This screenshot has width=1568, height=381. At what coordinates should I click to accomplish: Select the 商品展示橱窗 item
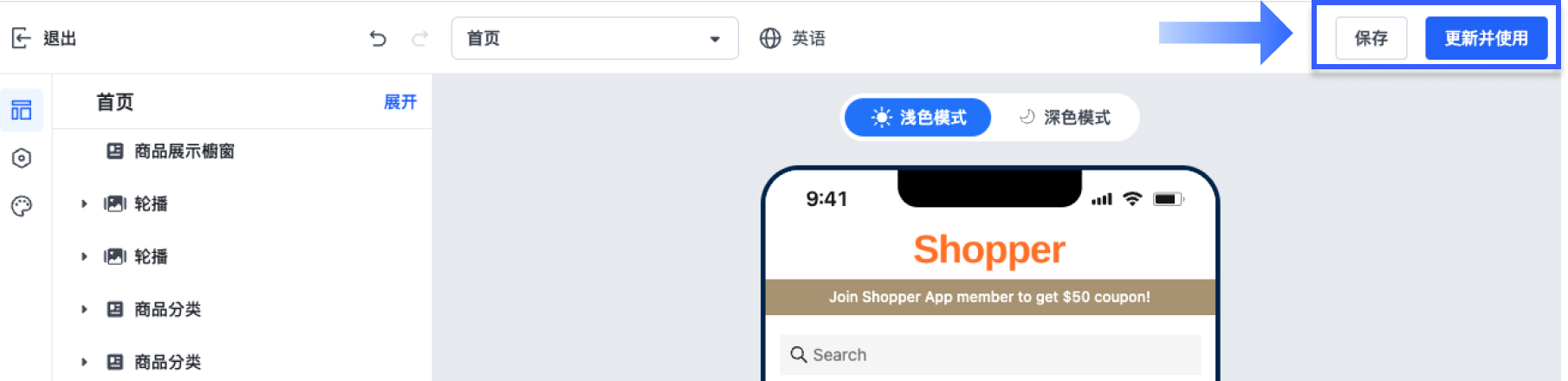point(184,152)
